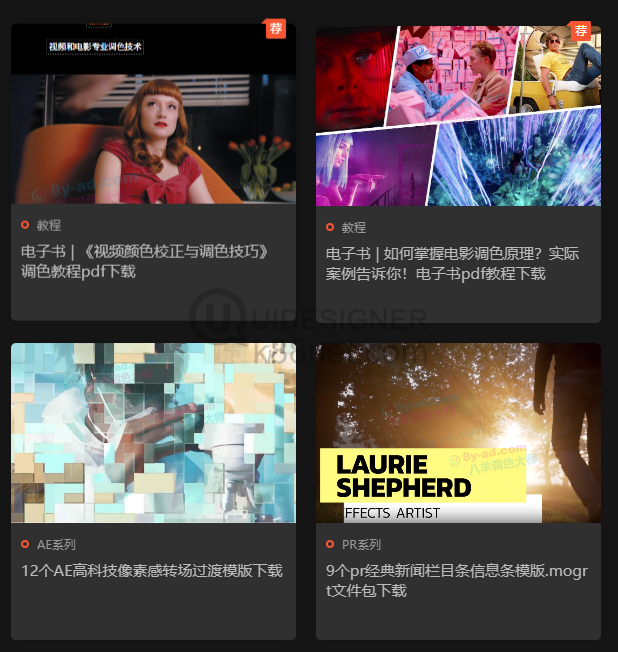Viewport: 618px width, 652px height.
Task: Tap the 教程 tag on the 电影调色原理 card
Action: tap(354, 227)
